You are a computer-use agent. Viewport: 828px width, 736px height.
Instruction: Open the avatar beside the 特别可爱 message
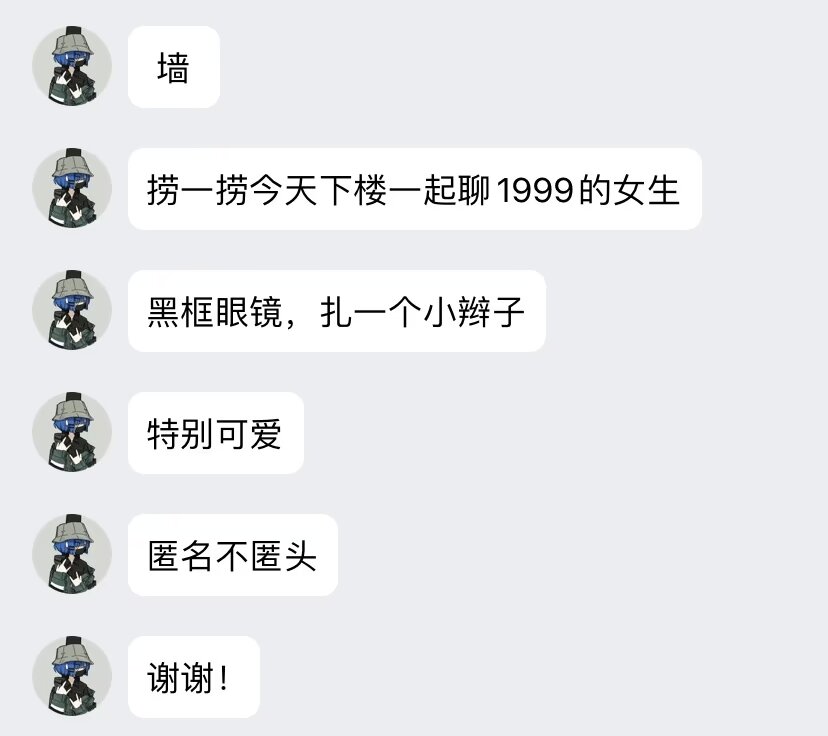72,432
